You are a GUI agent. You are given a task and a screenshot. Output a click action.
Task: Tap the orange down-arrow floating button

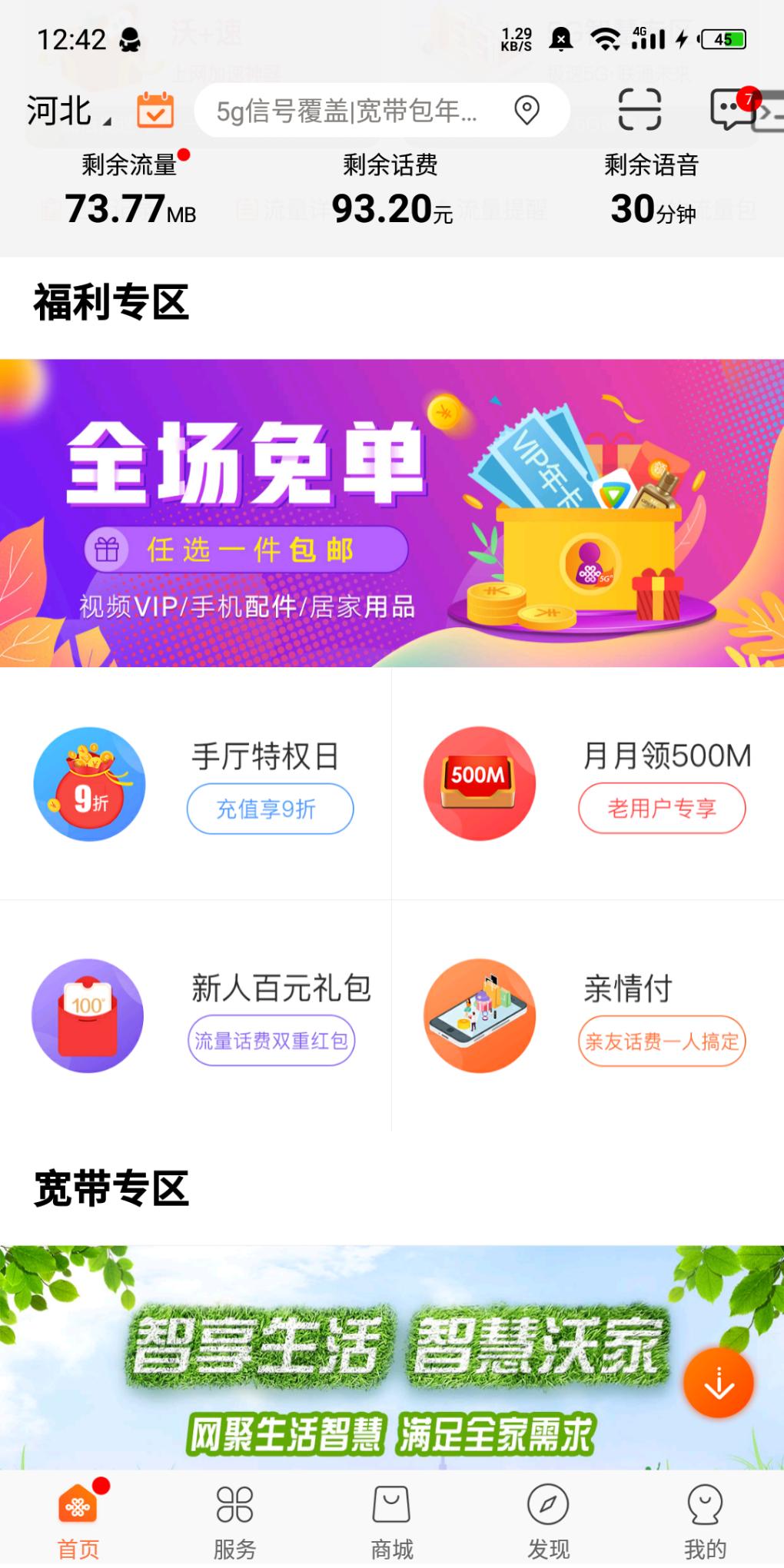719,1383
